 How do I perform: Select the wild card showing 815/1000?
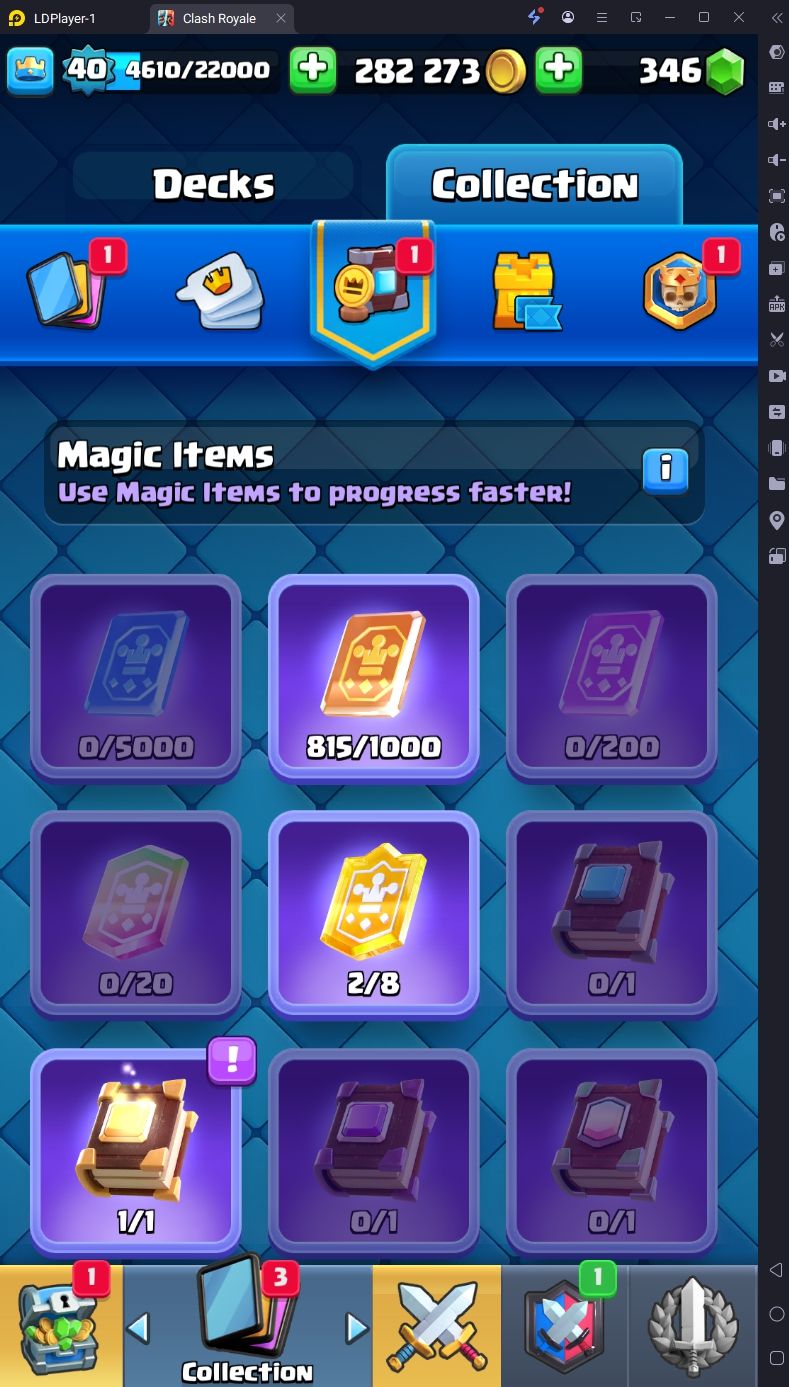(373, 675)
